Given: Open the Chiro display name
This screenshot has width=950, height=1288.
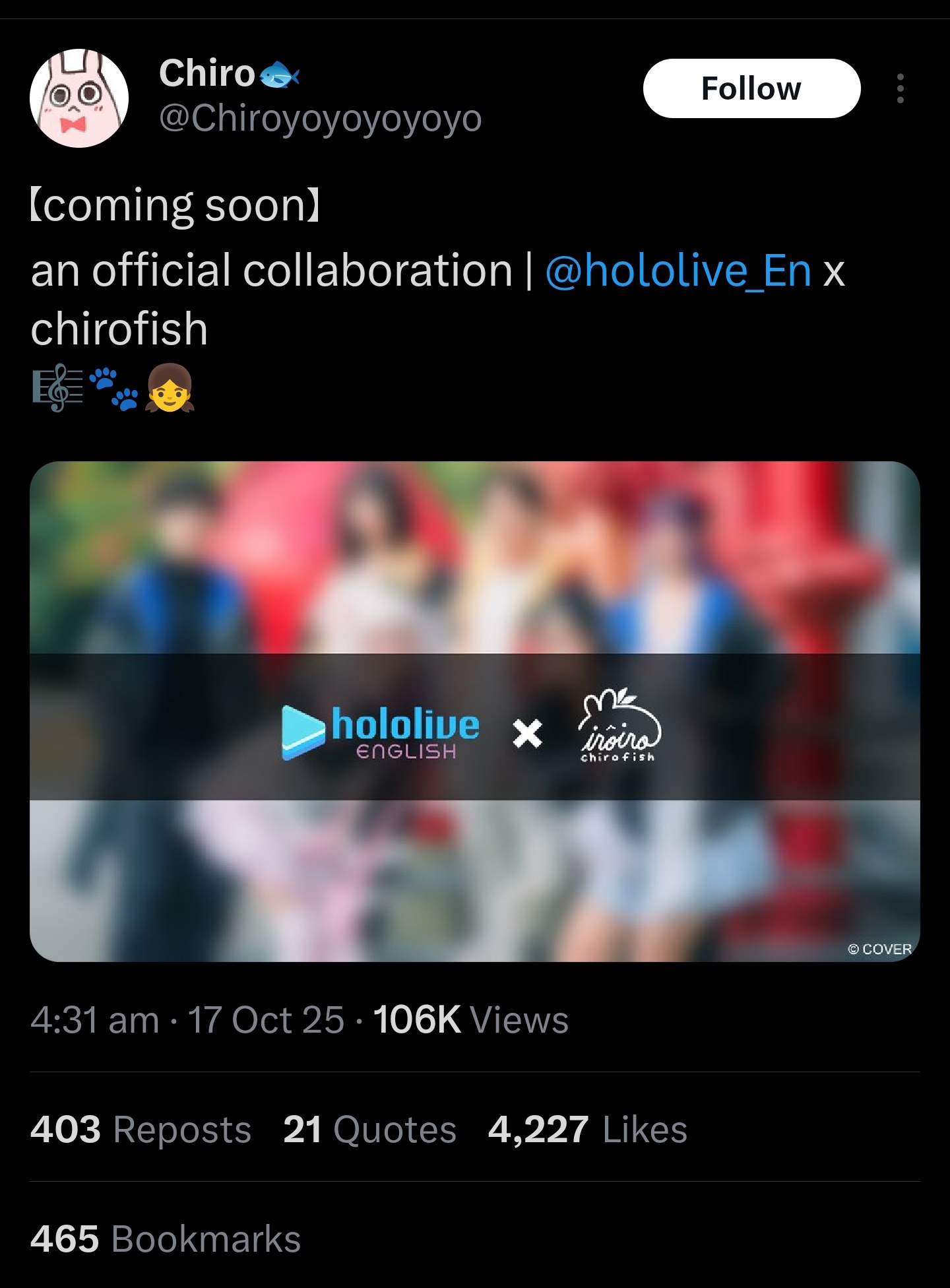Looking at the screenshot, I should pyautogui.click(x=207, y=73).
